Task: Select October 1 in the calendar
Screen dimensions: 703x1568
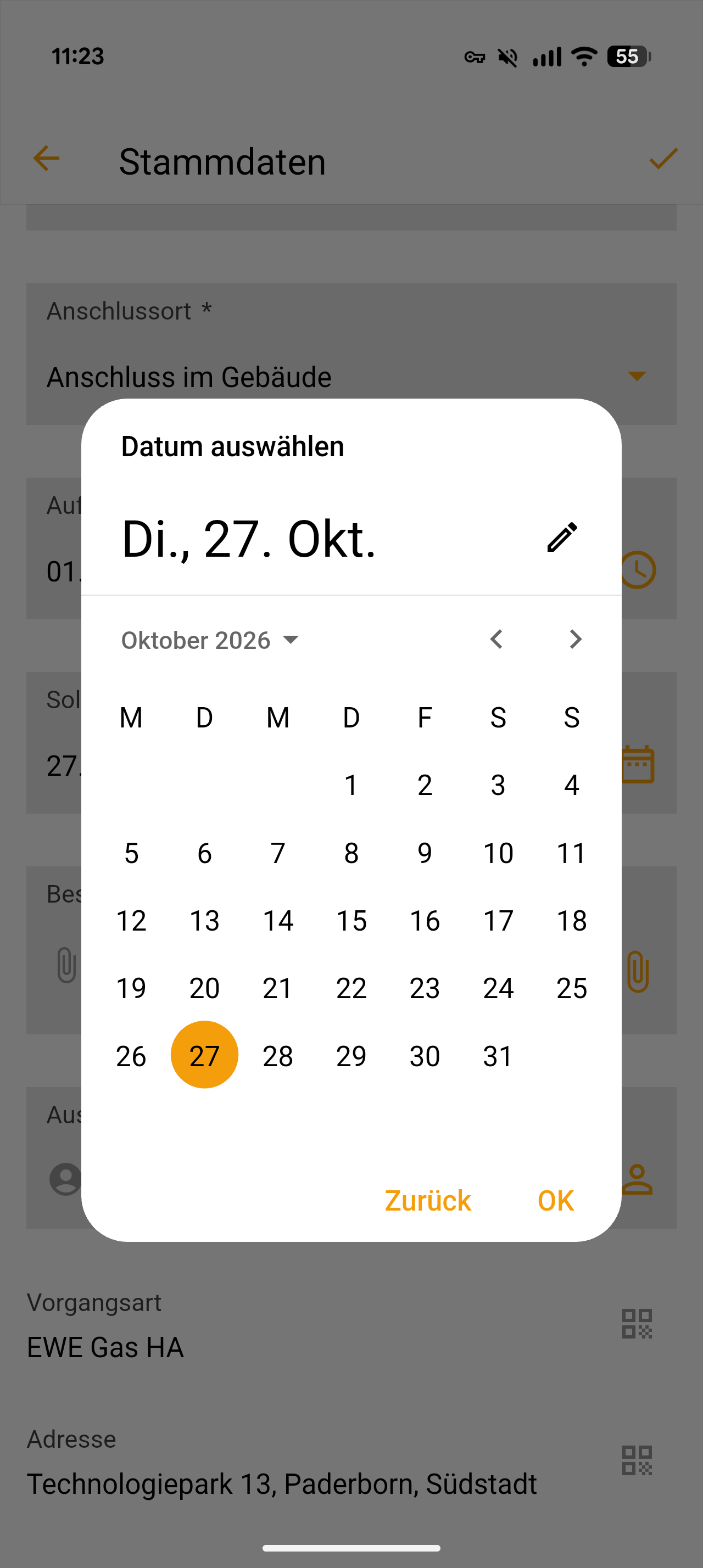Action: tap(351, 785)
